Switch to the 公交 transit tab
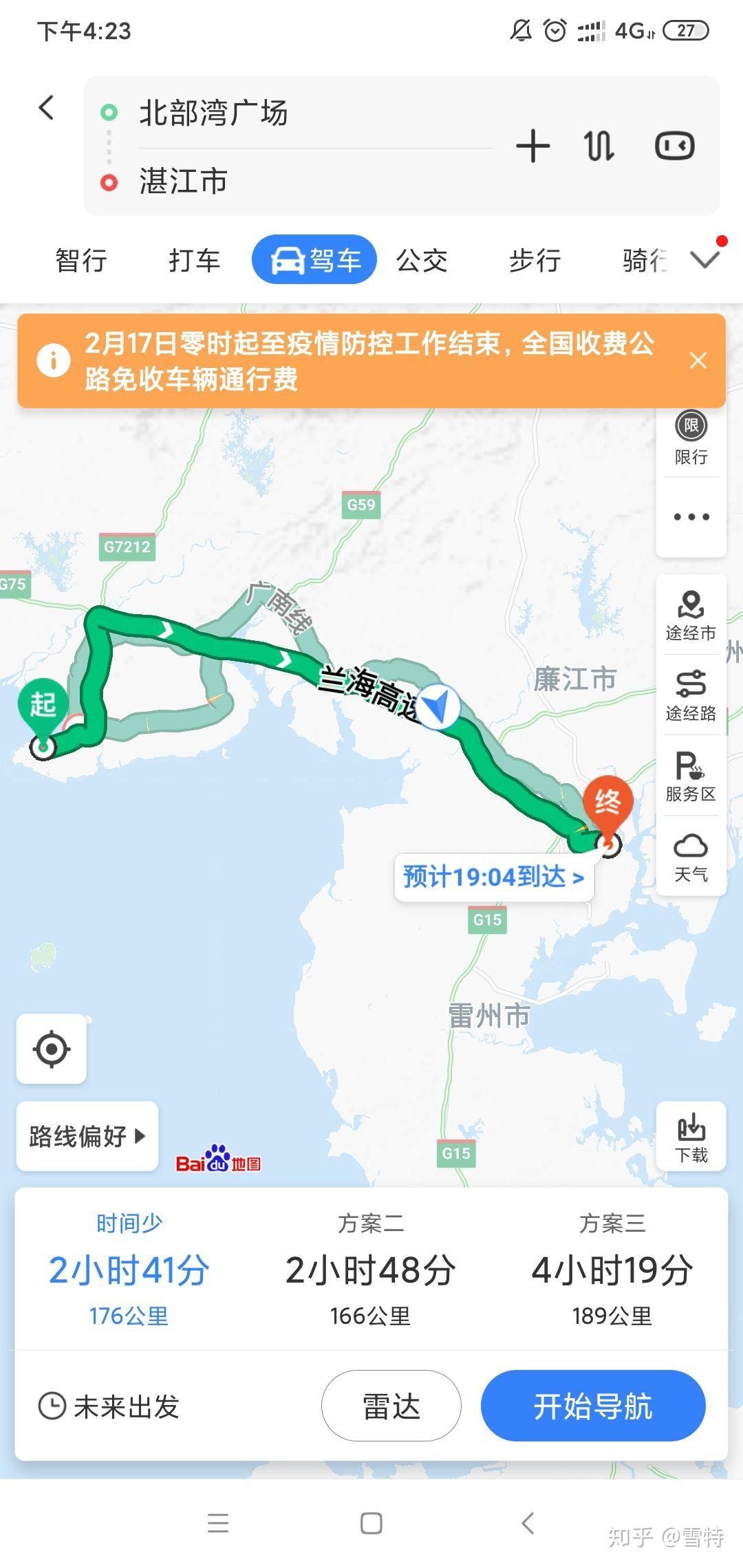 [x=422, y=260]
